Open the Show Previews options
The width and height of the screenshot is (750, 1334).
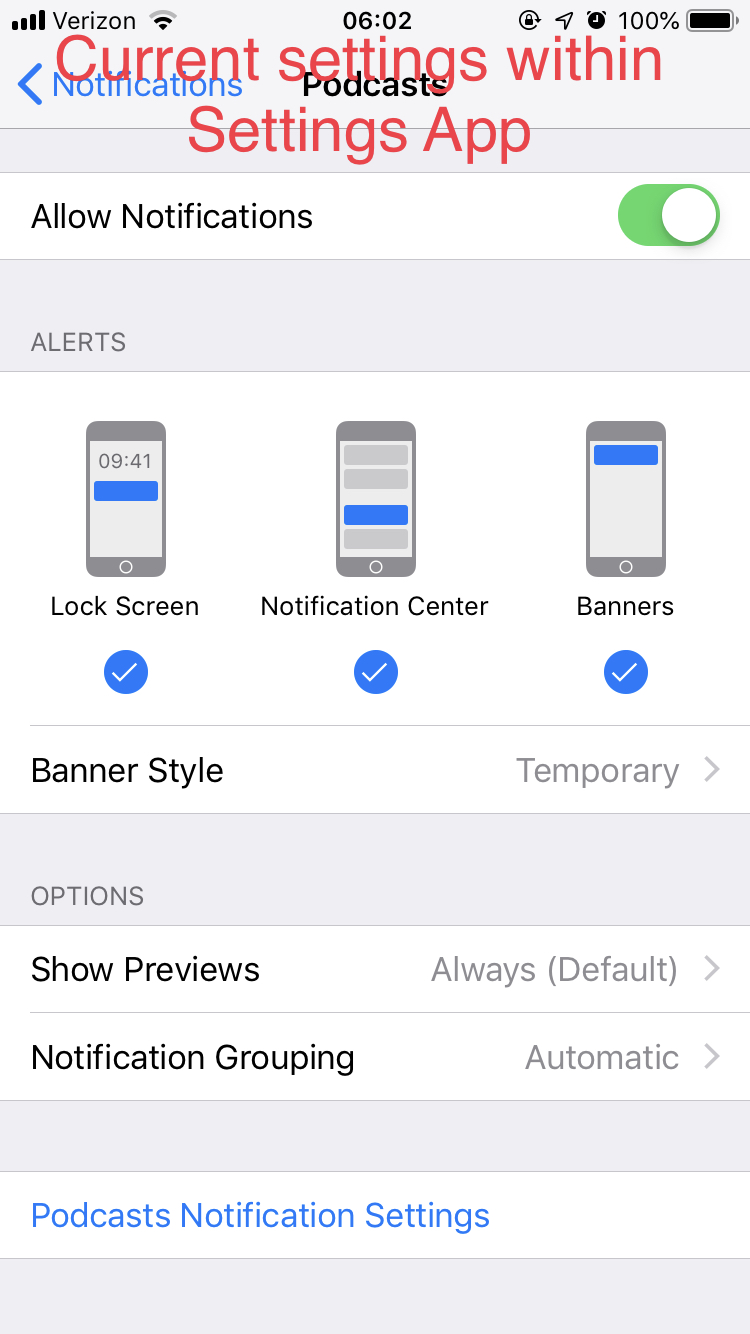[x=375, y=968]
